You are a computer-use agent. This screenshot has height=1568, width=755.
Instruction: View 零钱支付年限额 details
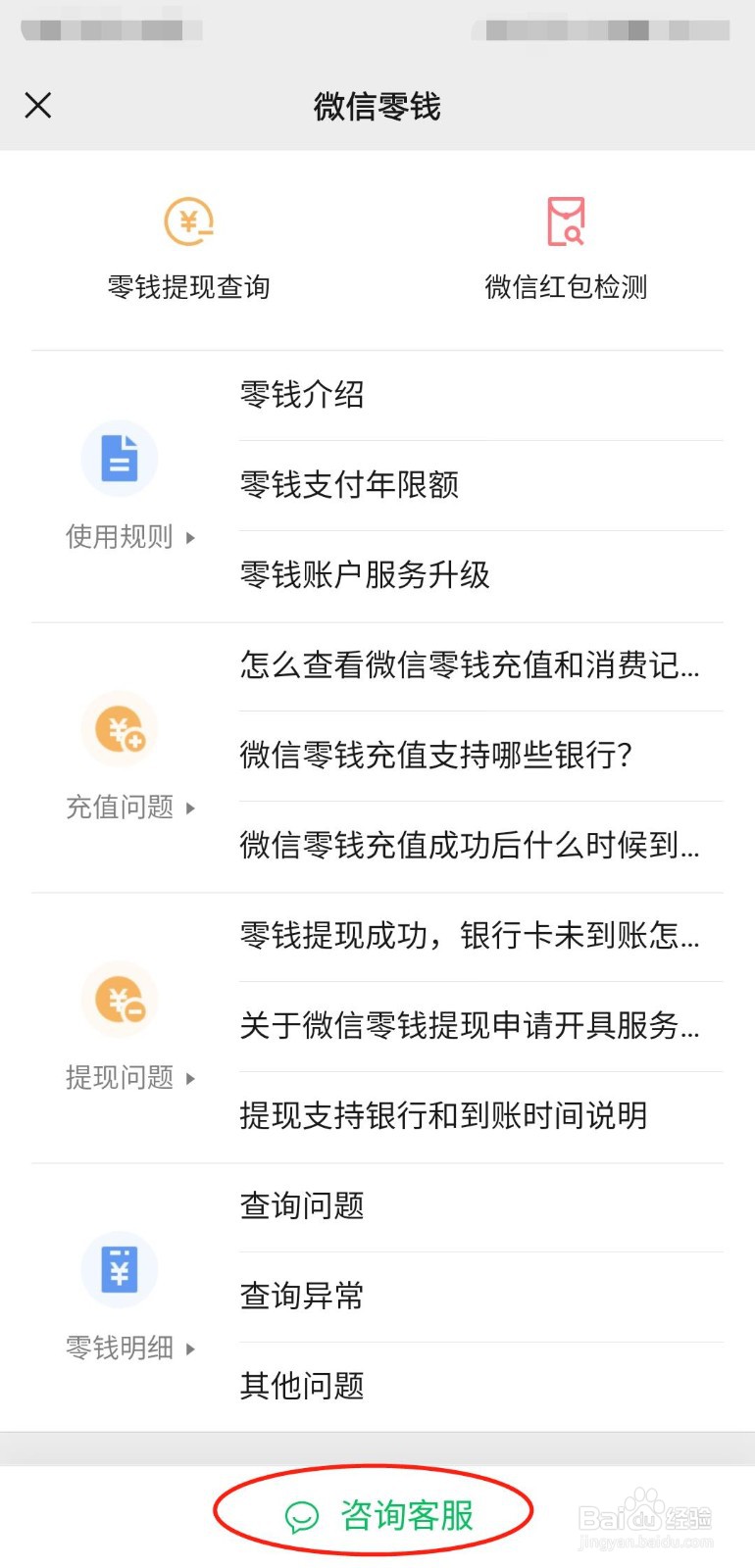pyautogui.click(x=349, y=484)
